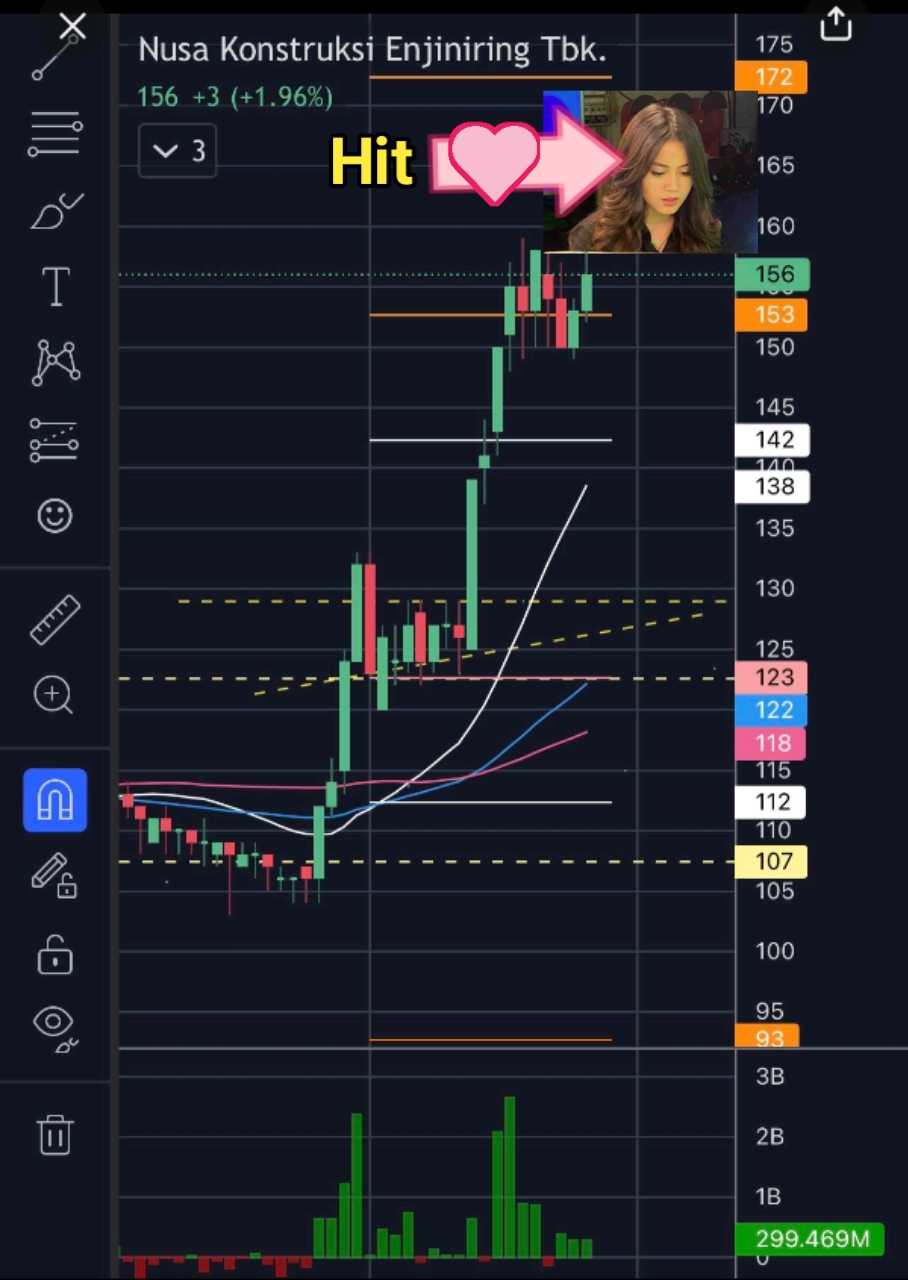This screenshot has width=908, height=1280.
Task: Turn off the magnet mode
Action: point(55,800)
